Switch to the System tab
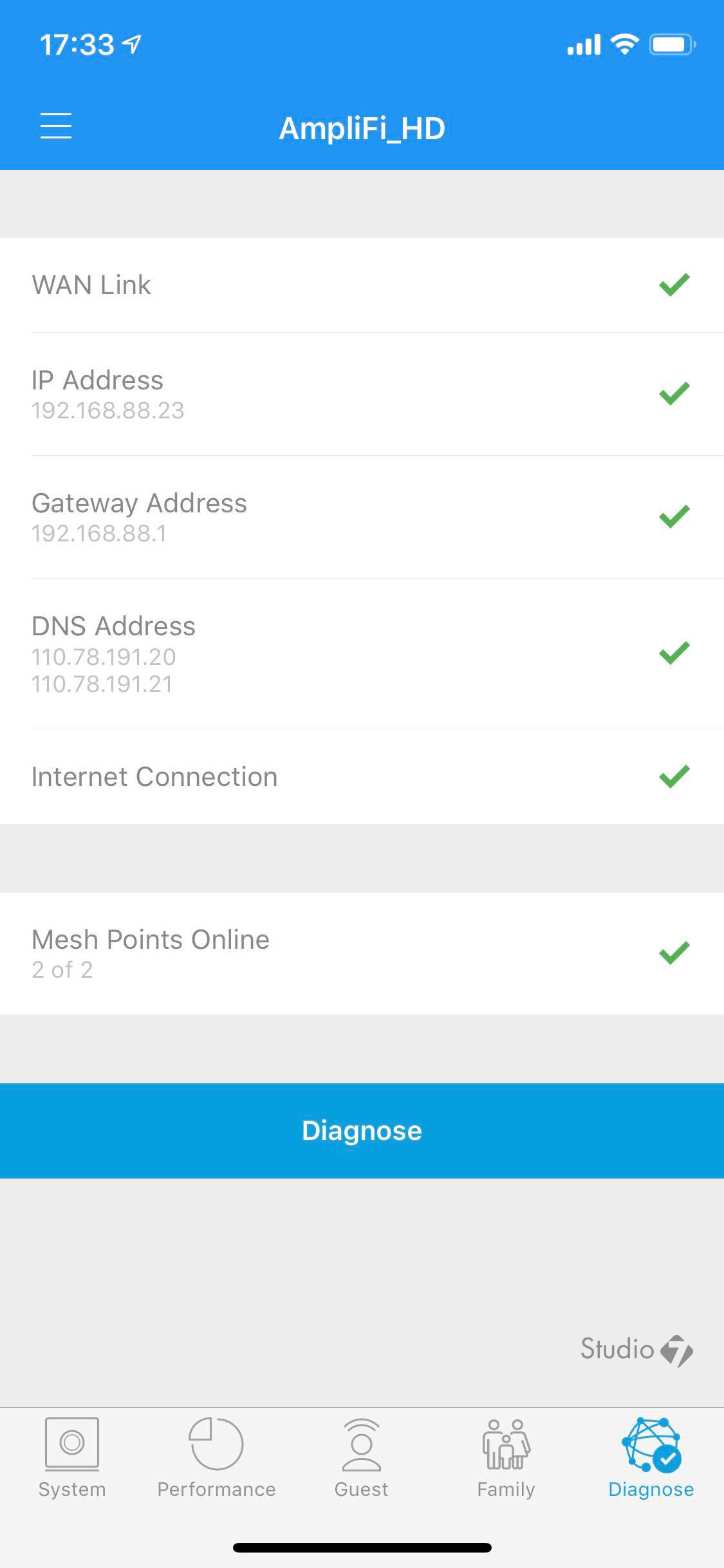 pos(72,1459)
